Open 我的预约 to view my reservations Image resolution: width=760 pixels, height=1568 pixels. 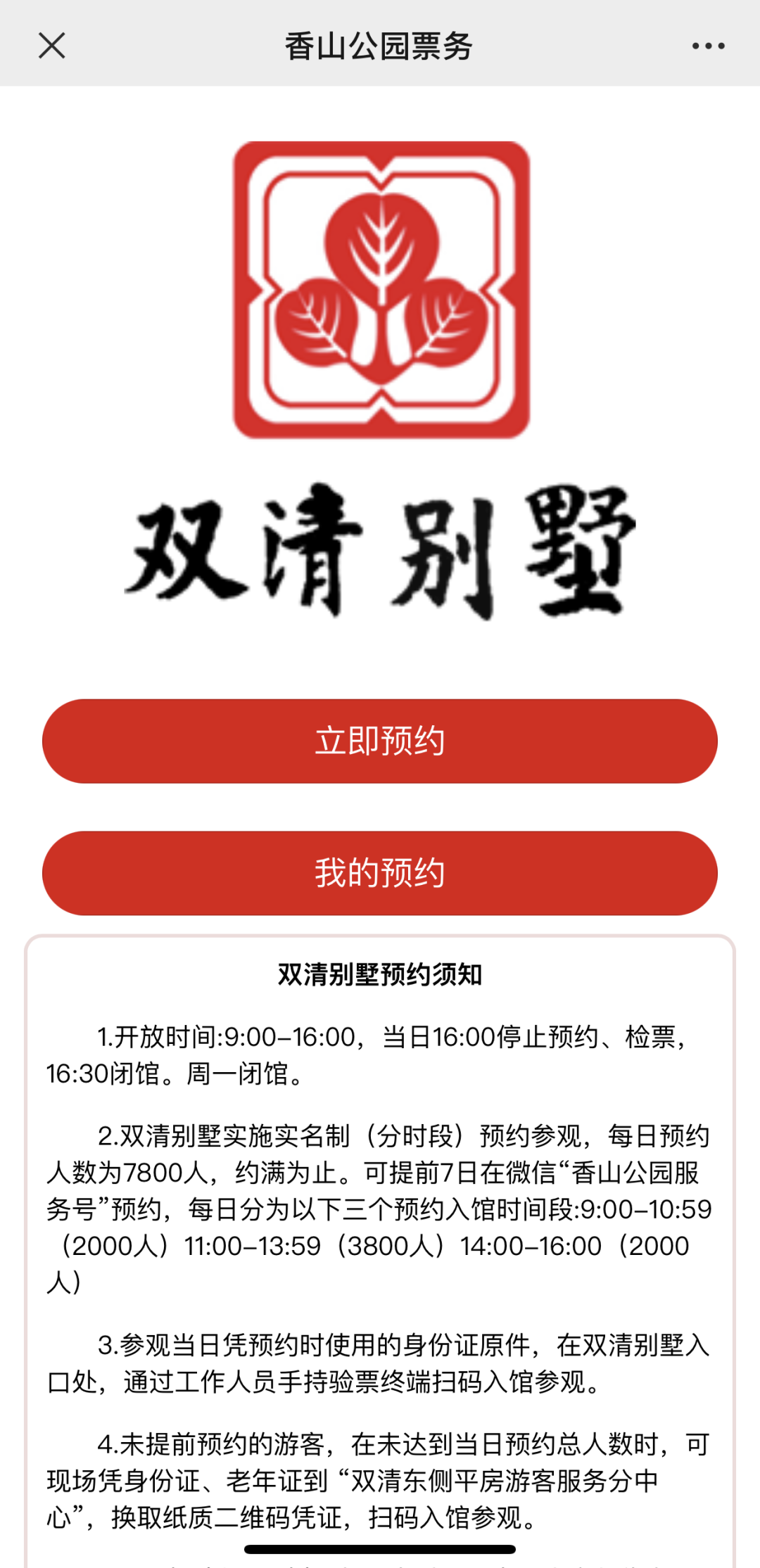pyautogui.click(x=380, y=873)
